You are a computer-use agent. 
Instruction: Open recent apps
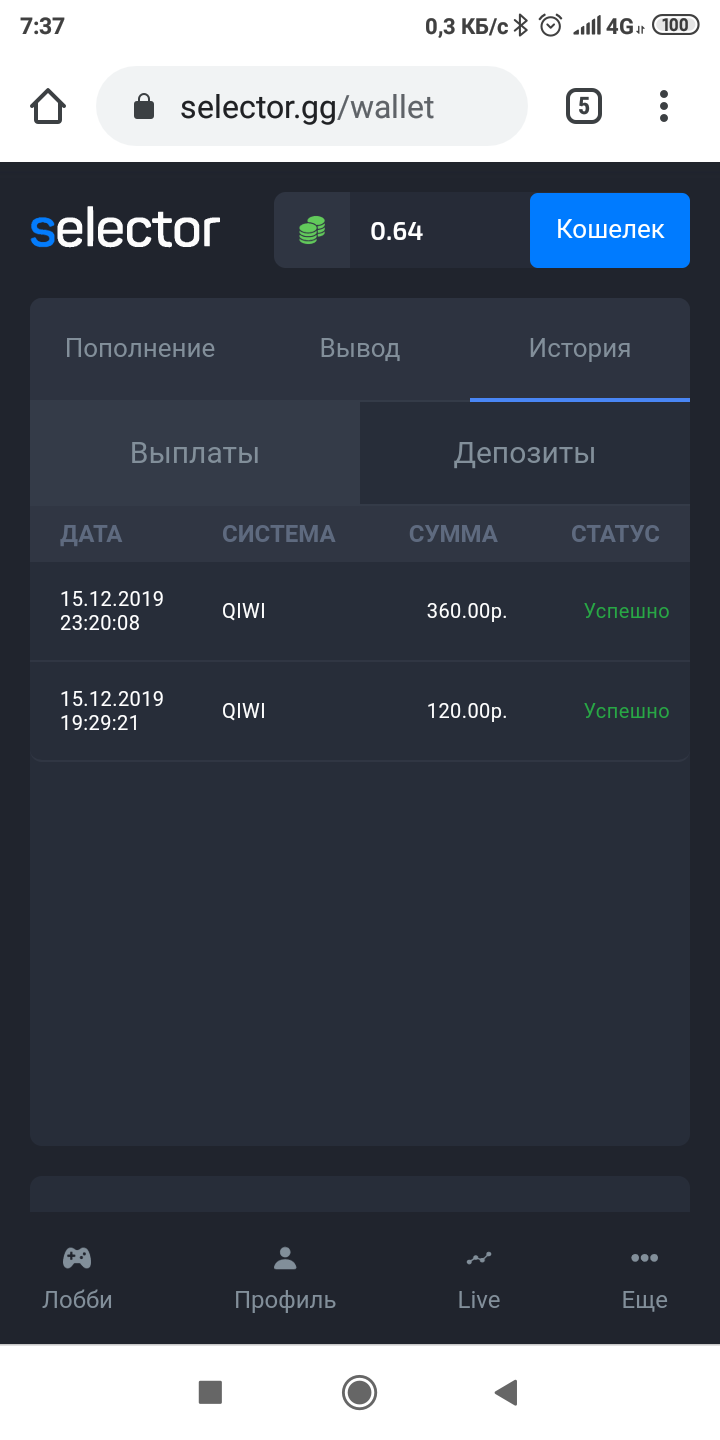(210, 1392)
